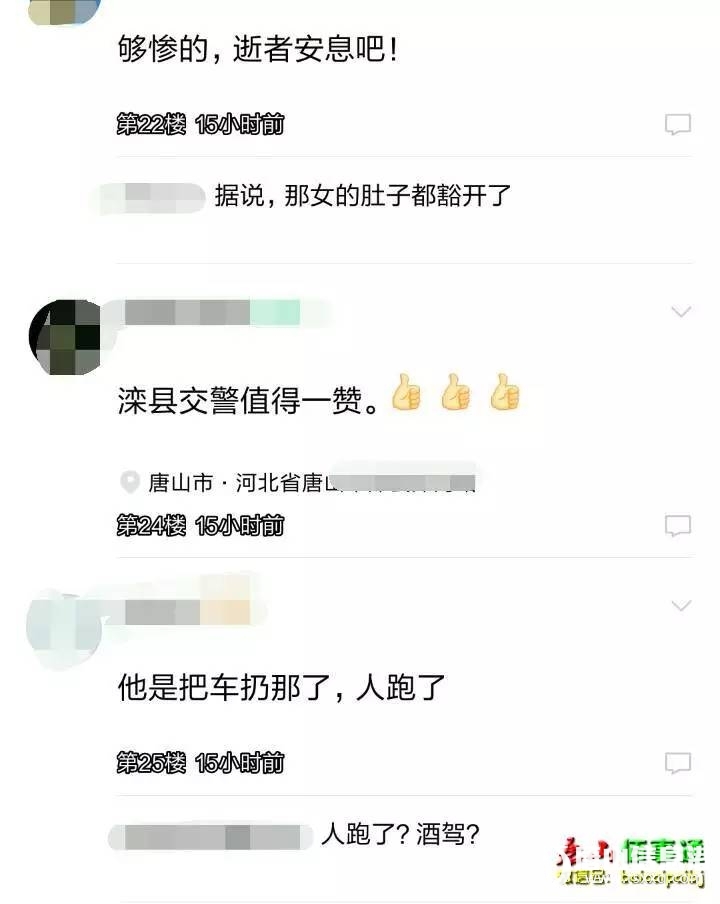Reply to the 第24楼 comment

pyautogui.click(x=678, y=525)
